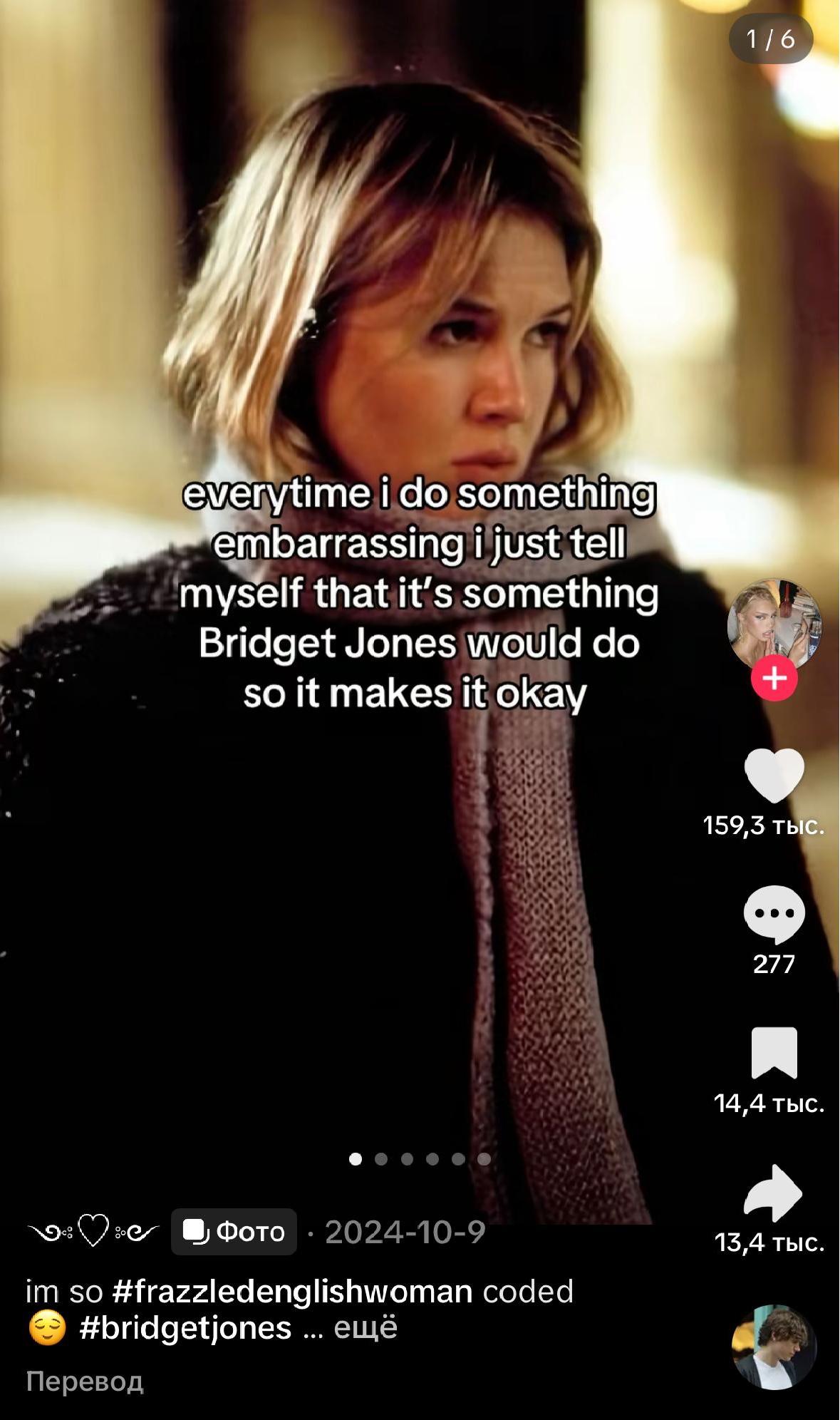This screenshot has height=1420, width=840.
Task: Follow the creator with the red plus button
Action: [x=774, y=678]
